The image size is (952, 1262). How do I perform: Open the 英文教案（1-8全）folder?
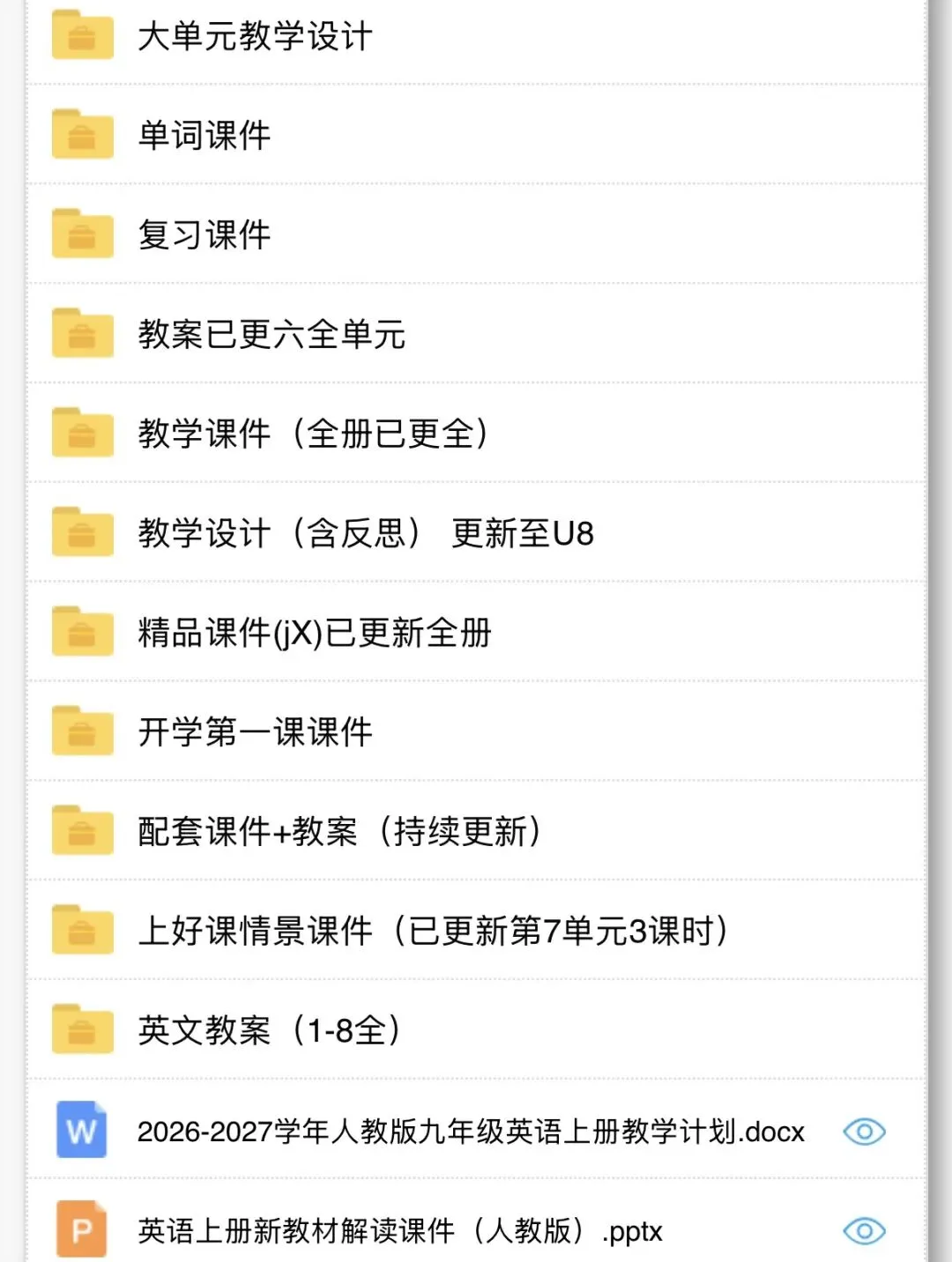476,1030
